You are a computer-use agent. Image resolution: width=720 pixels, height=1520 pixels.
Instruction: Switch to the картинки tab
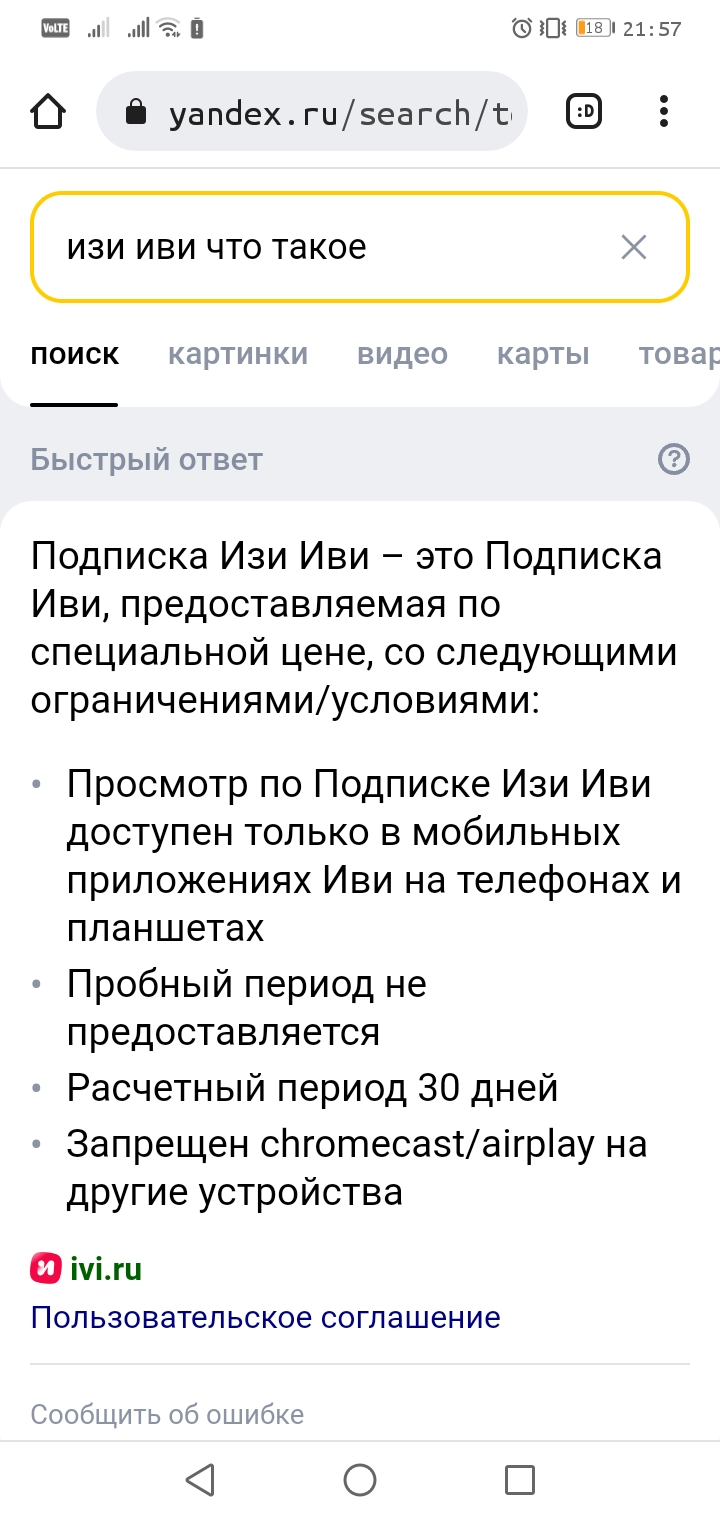(x=238, y=354)
